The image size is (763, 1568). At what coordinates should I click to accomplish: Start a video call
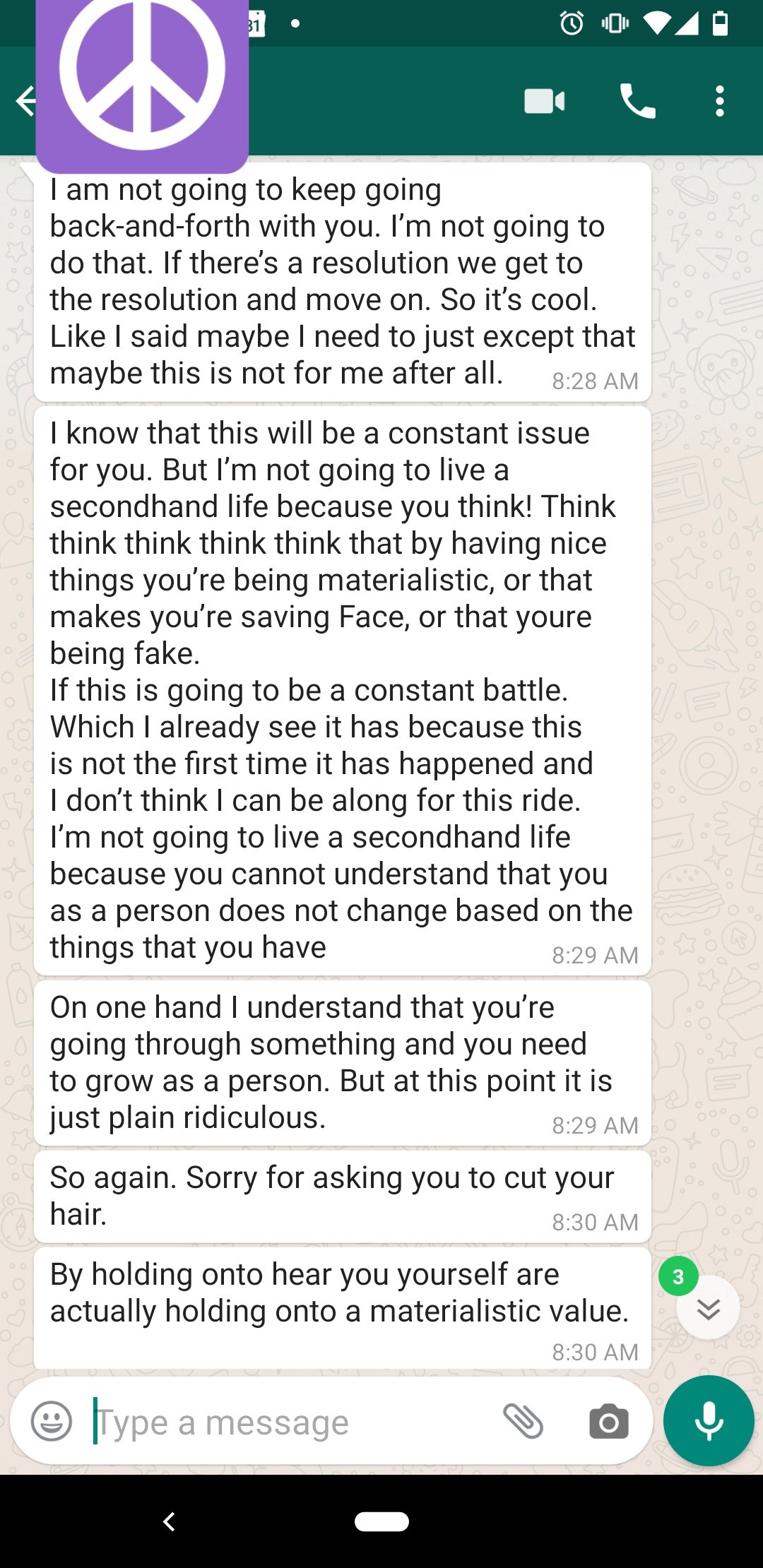coord(544,102)
